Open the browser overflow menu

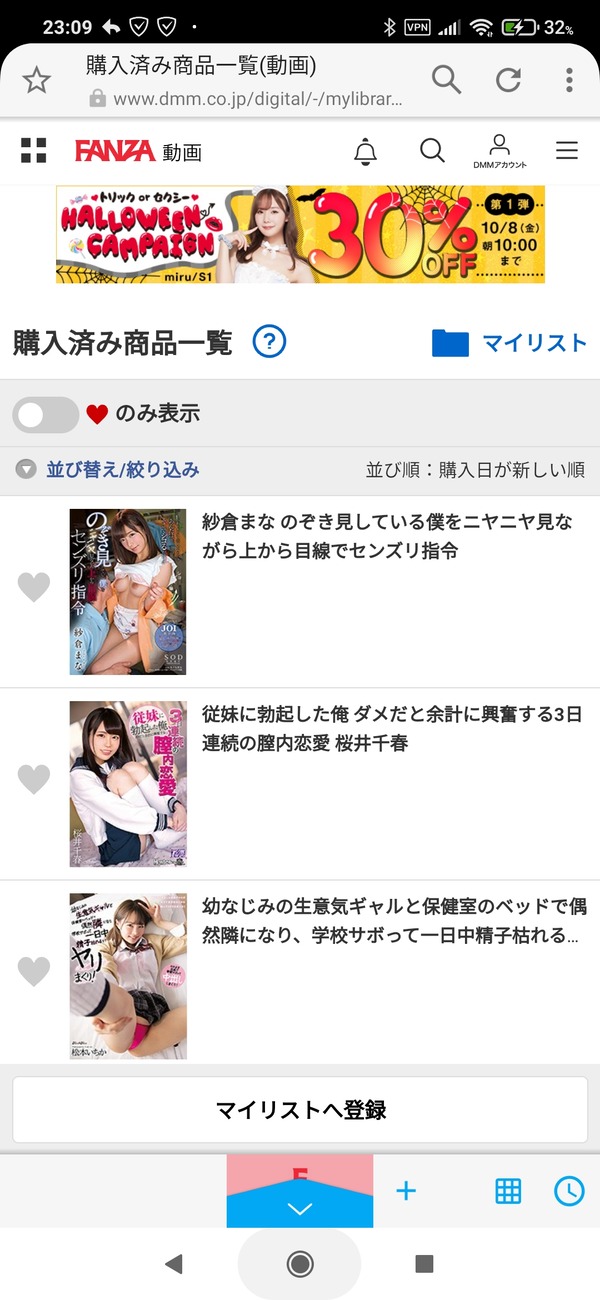click(569, 80)
